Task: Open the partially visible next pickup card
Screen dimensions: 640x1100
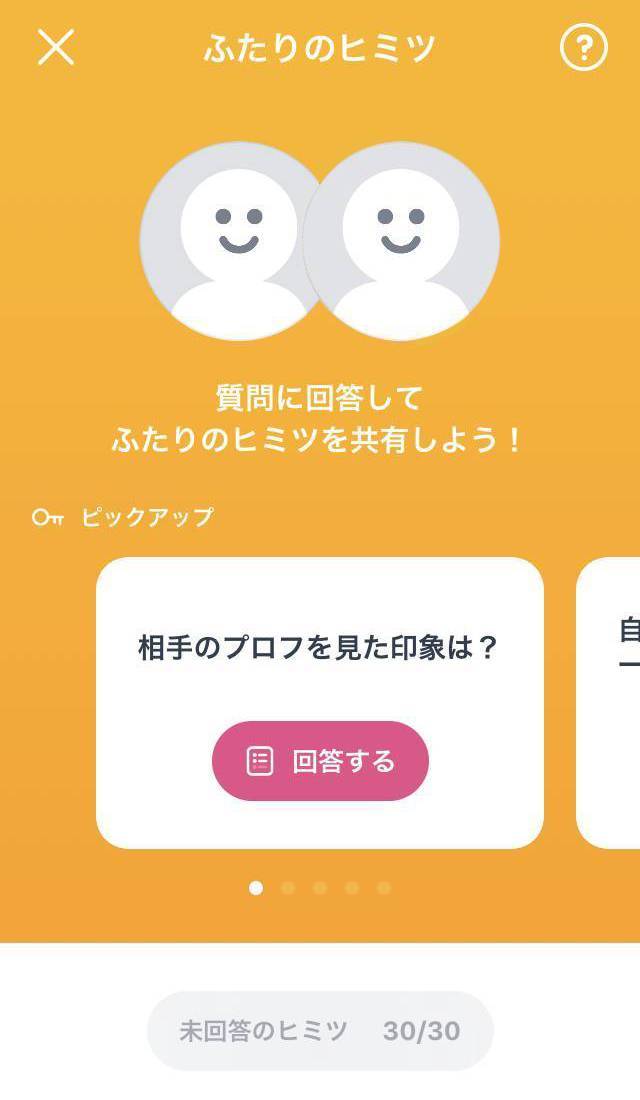Action: click(x=611, y=700)
